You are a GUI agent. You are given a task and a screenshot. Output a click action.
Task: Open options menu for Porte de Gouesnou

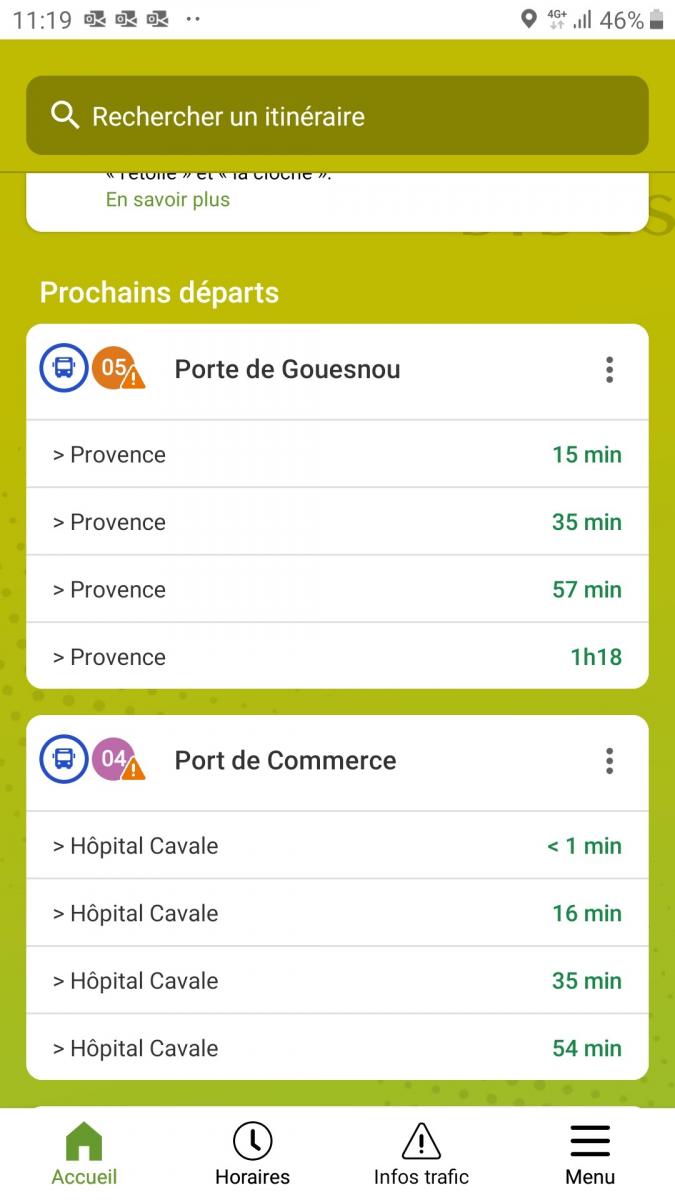tap(609, 370)
